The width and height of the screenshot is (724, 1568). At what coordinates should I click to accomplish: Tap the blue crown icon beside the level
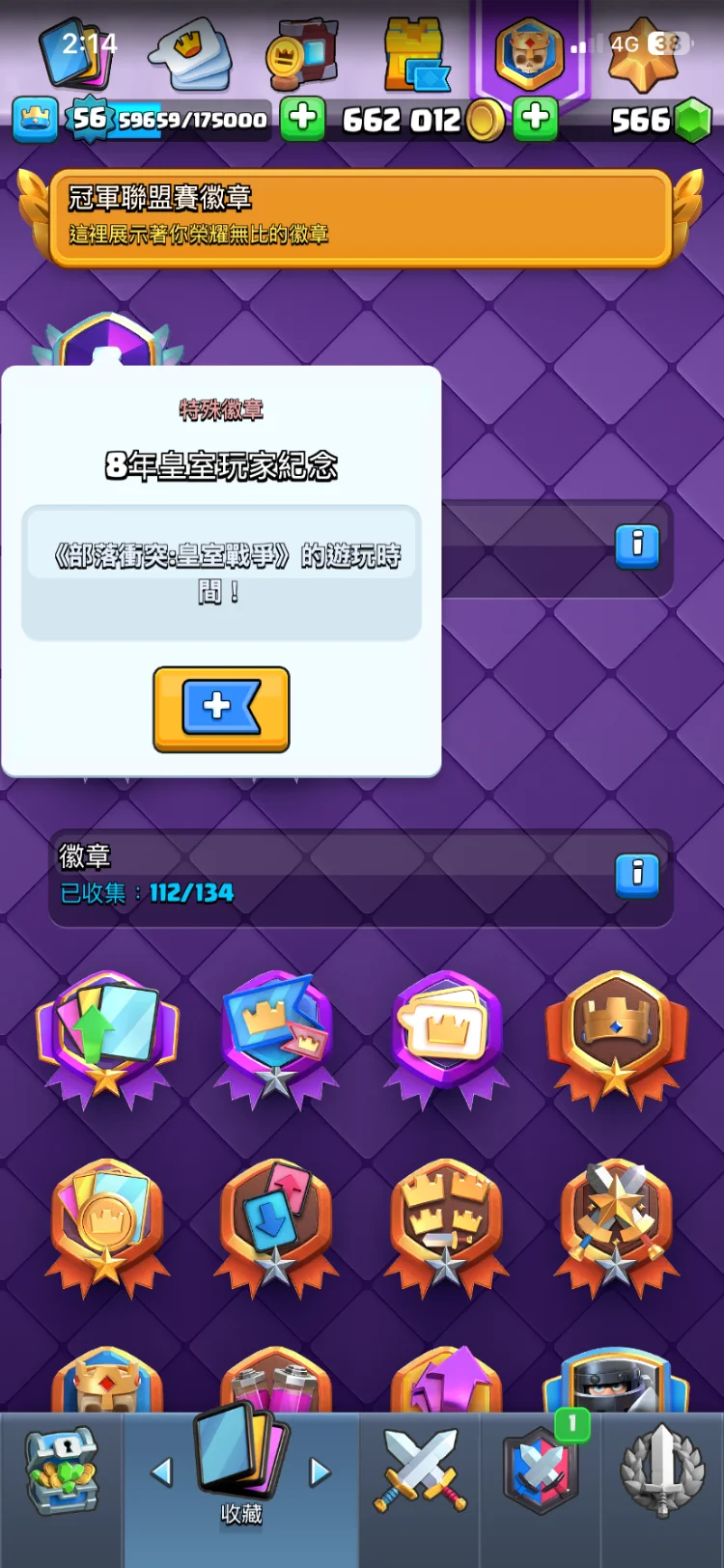pos(36,120)
